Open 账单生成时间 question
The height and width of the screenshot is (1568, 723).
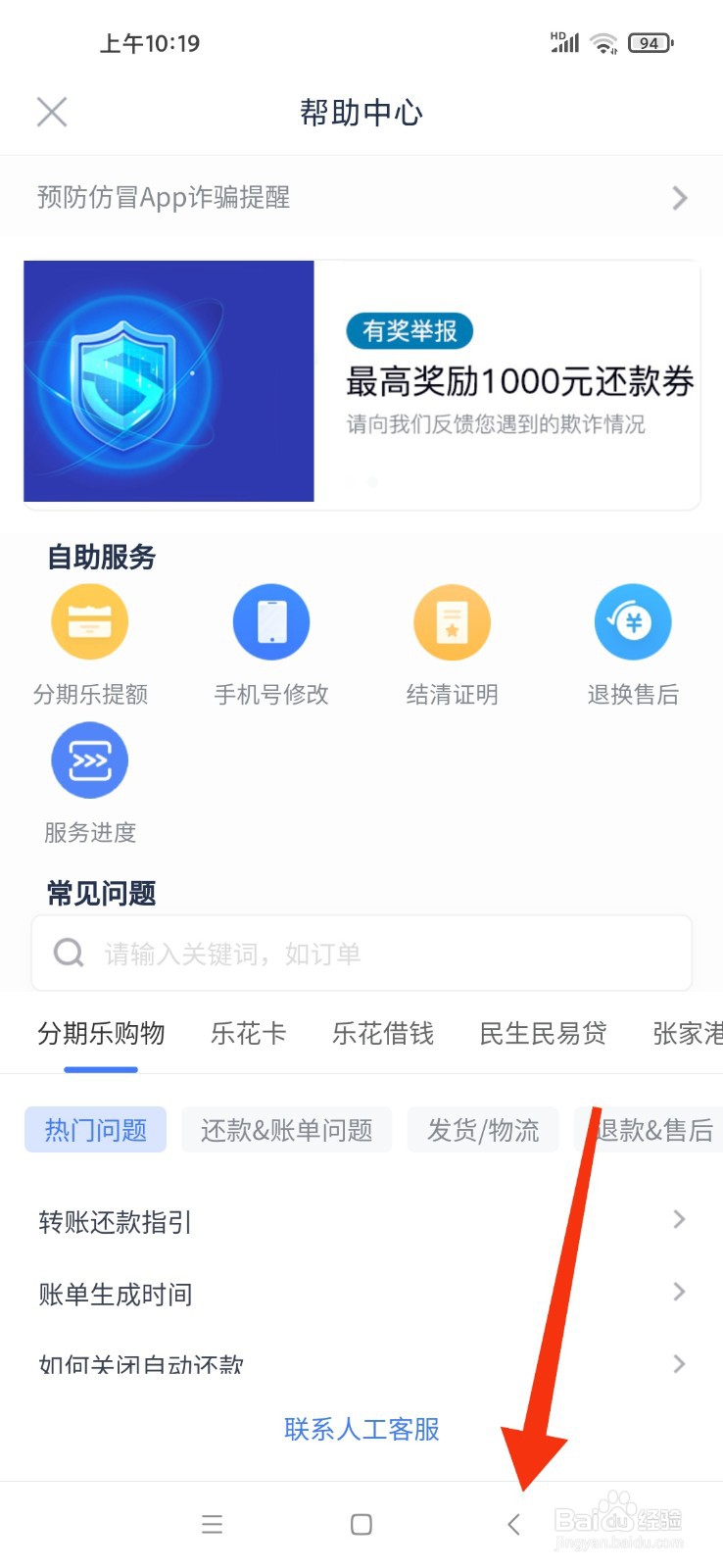361,1294
